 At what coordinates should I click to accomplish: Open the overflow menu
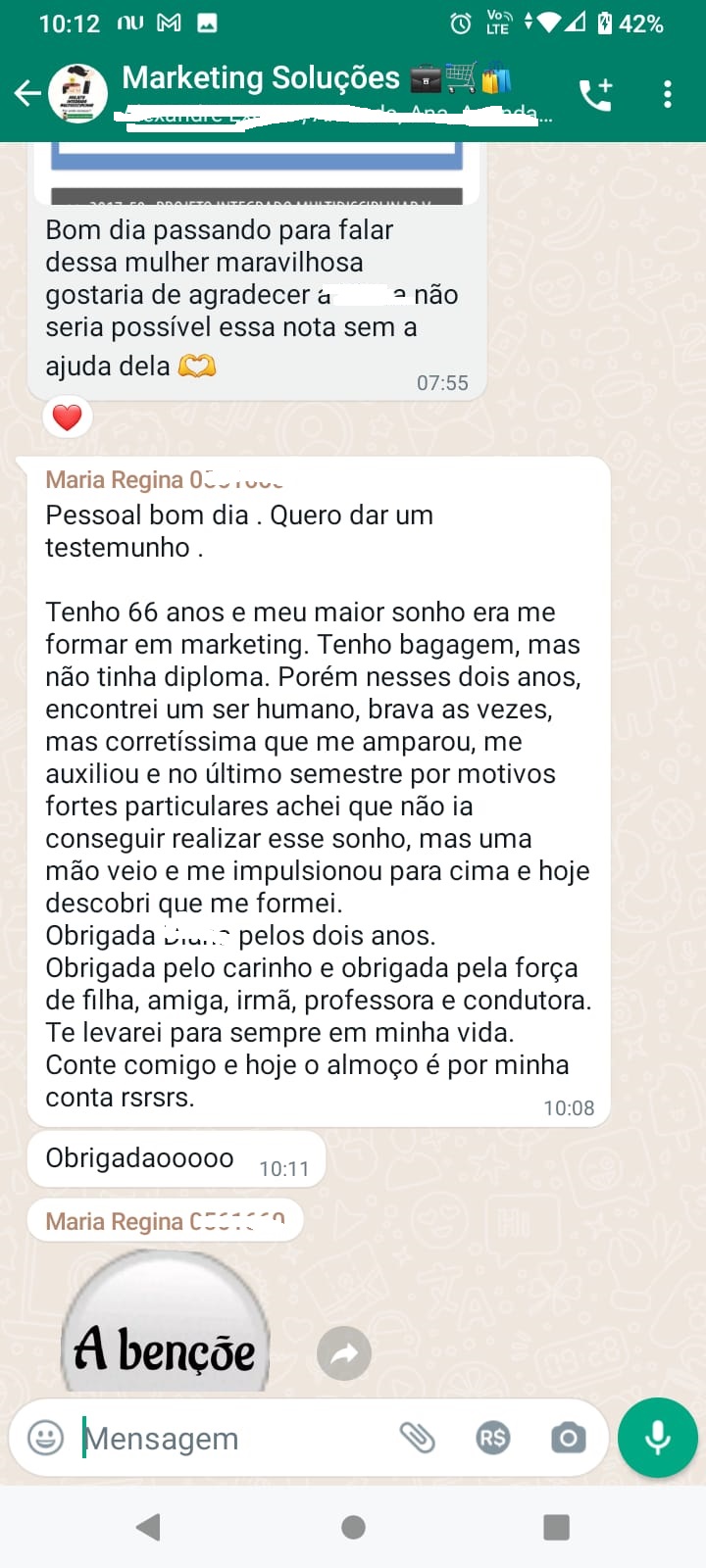tap(668, 94)
